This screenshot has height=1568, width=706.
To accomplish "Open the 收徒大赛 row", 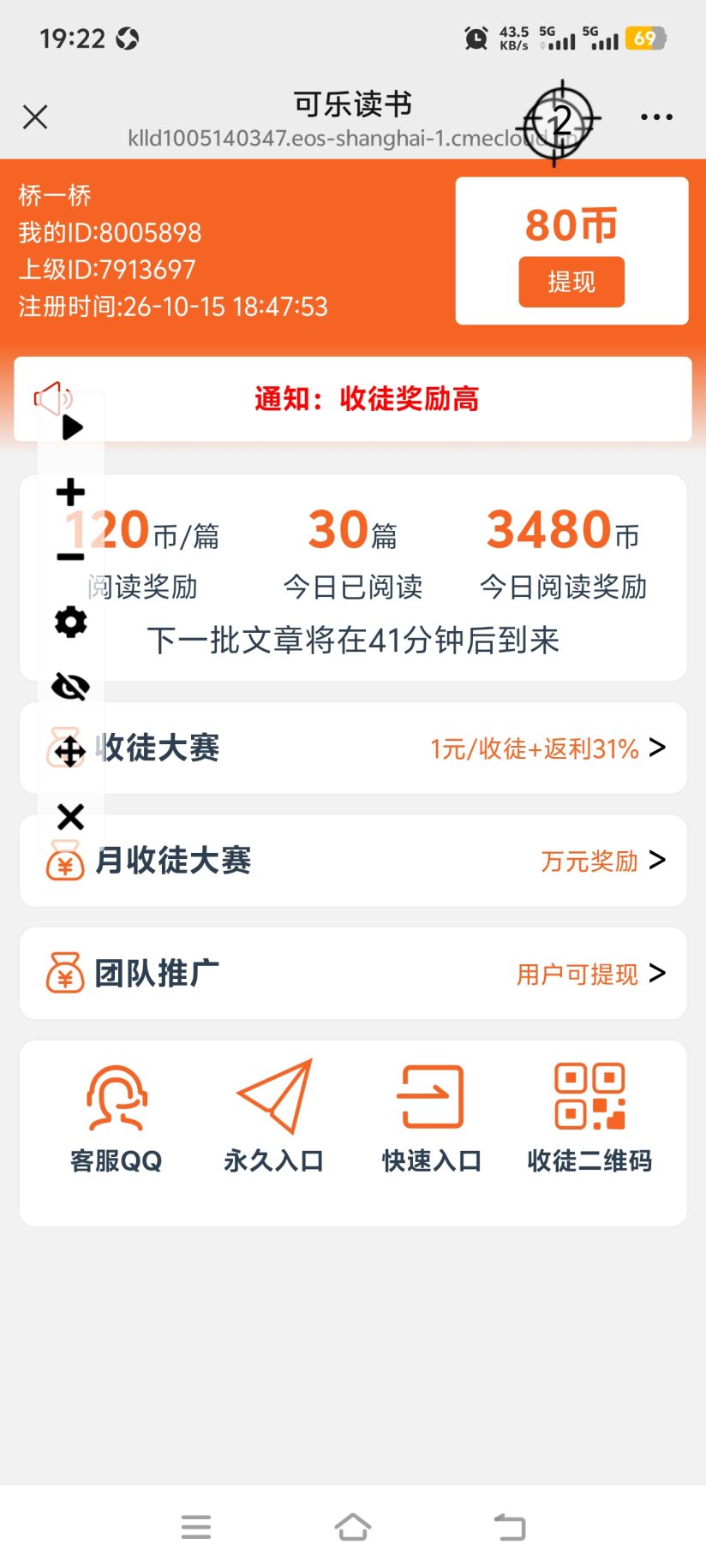I will 353,748.
